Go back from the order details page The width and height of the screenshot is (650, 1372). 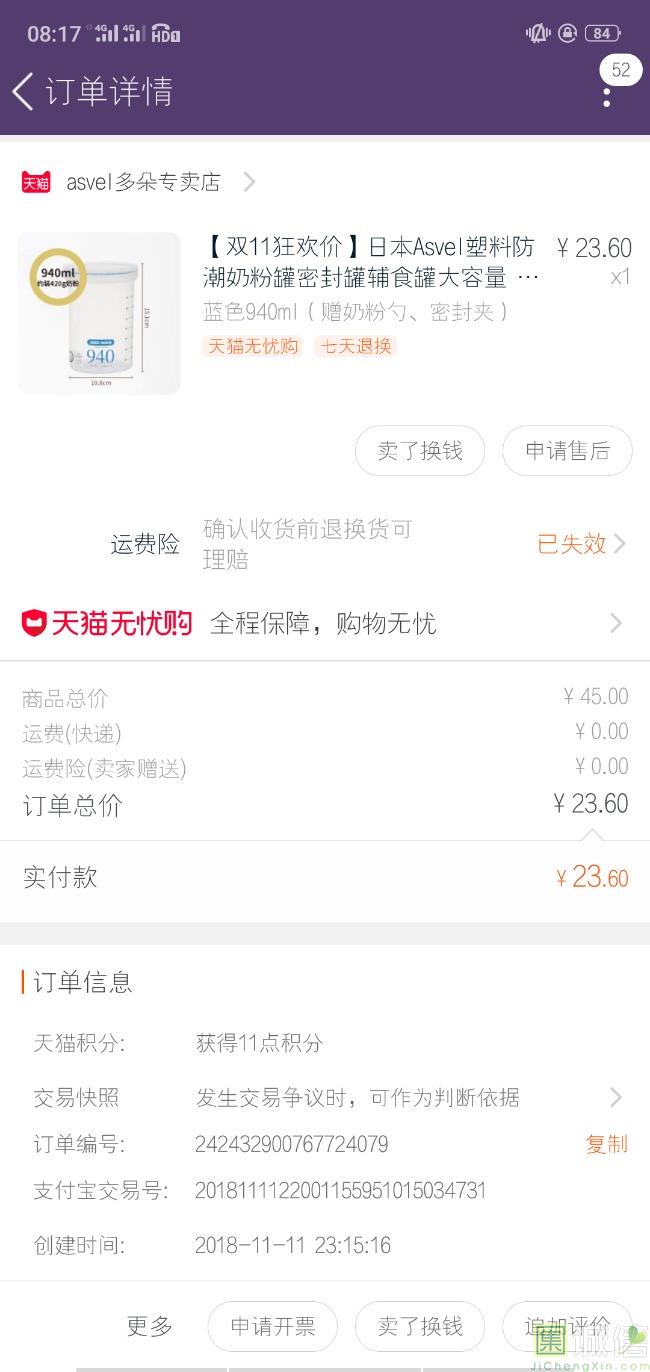coord(24,91)
